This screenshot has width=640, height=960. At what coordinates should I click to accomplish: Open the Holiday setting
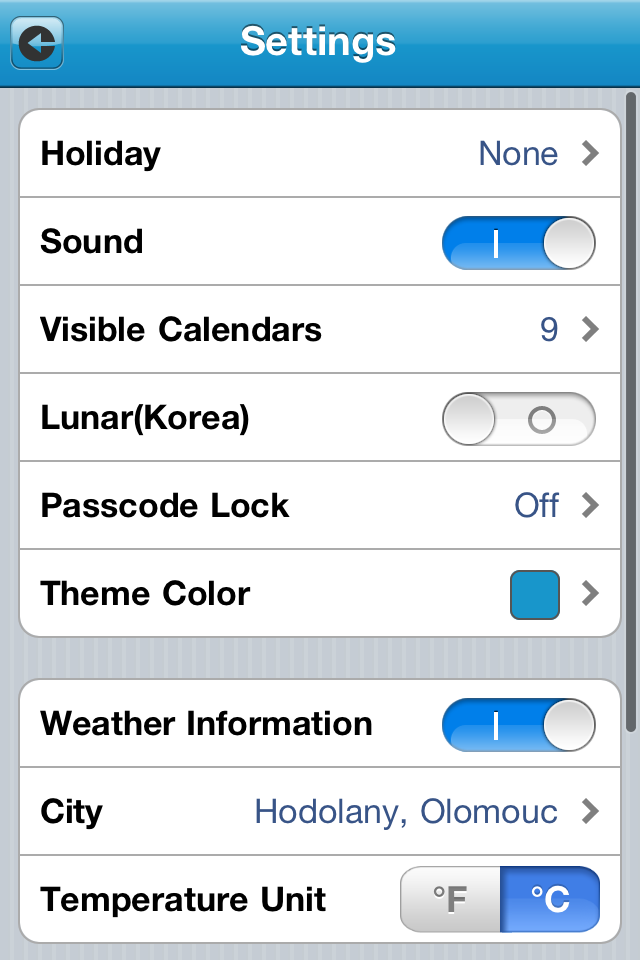(x=320, y=154)
